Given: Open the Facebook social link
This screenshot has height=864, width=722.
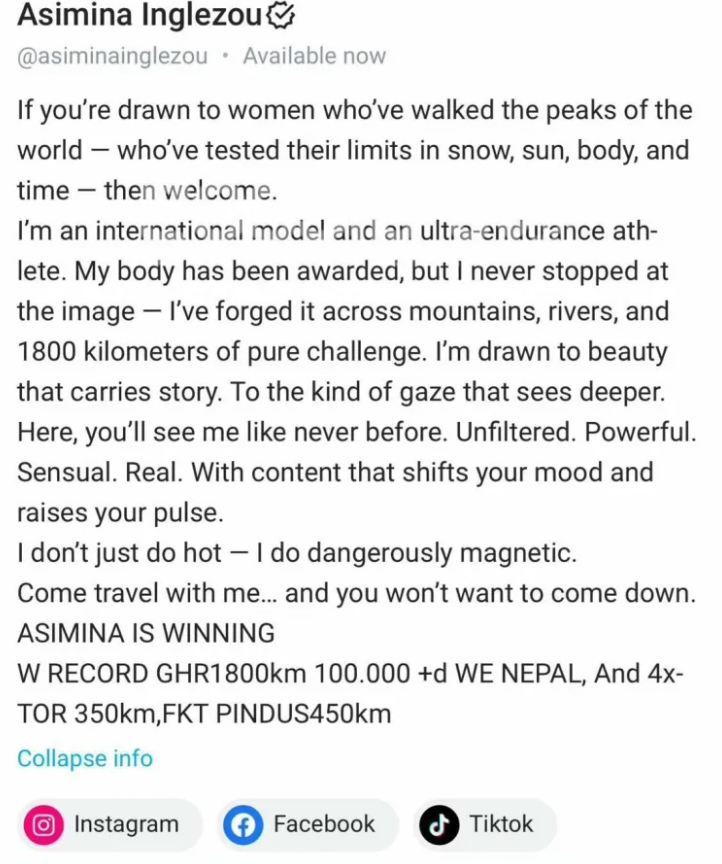Looking at the screenshot, I should (x=306, y=825).
